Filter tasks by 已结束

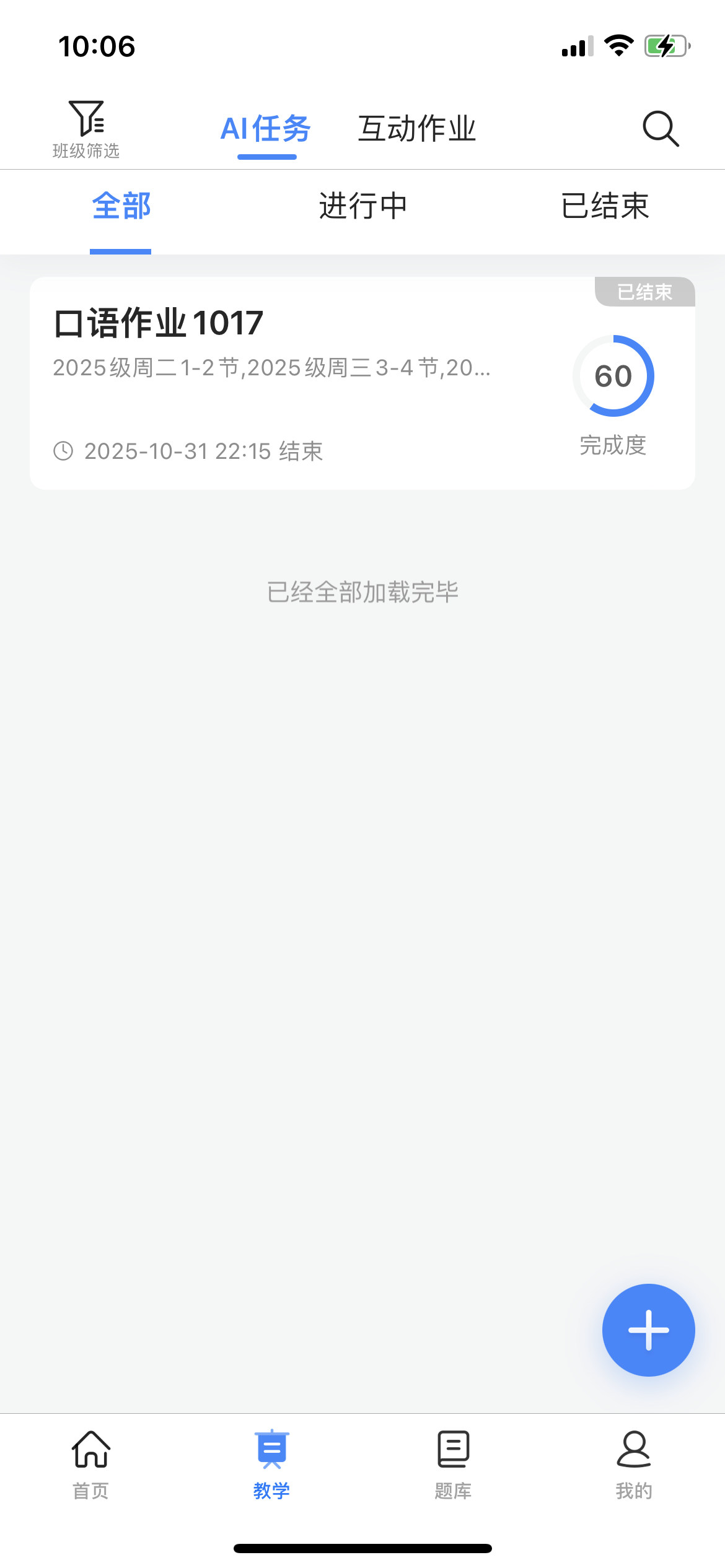605,206
